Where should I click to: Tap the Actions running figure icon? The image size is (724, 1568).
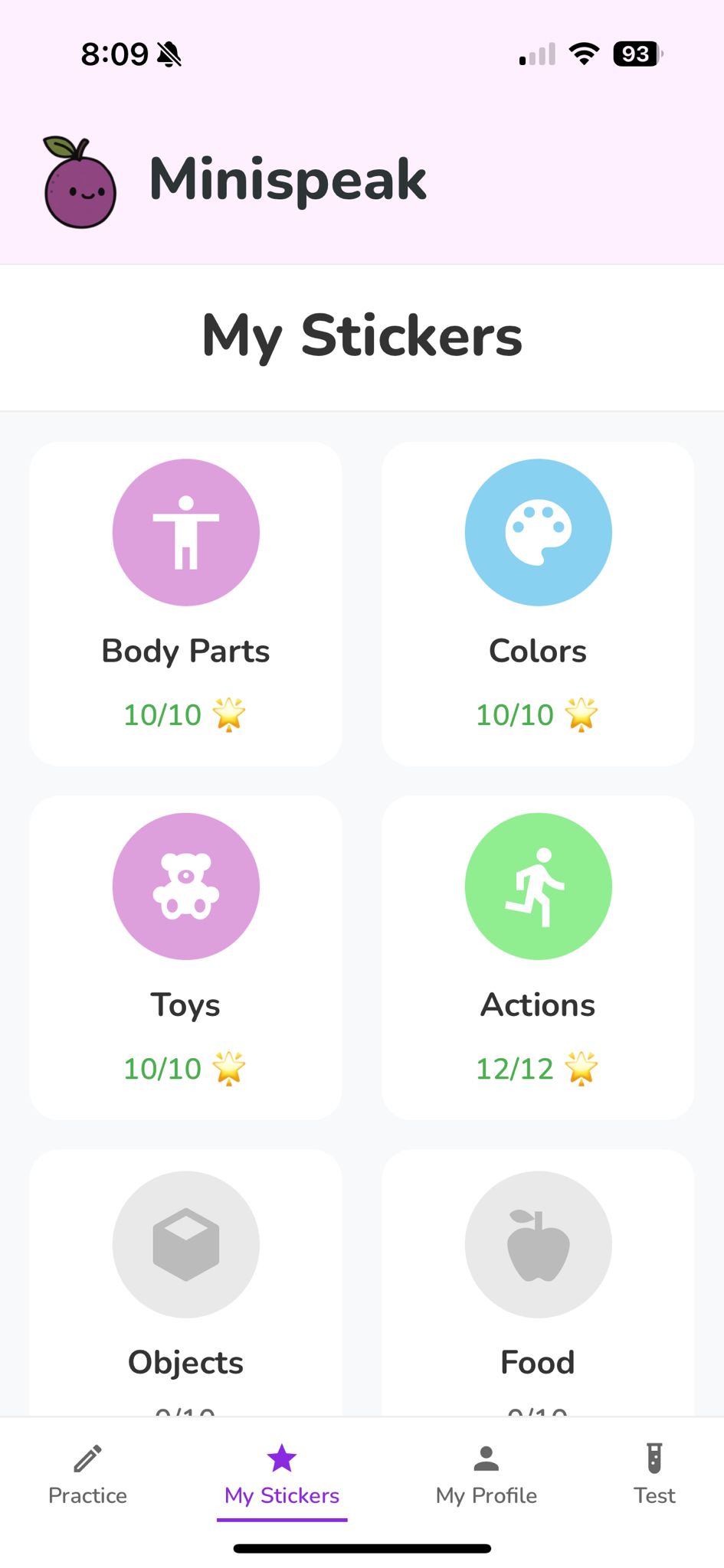click(x=537, y=886)
